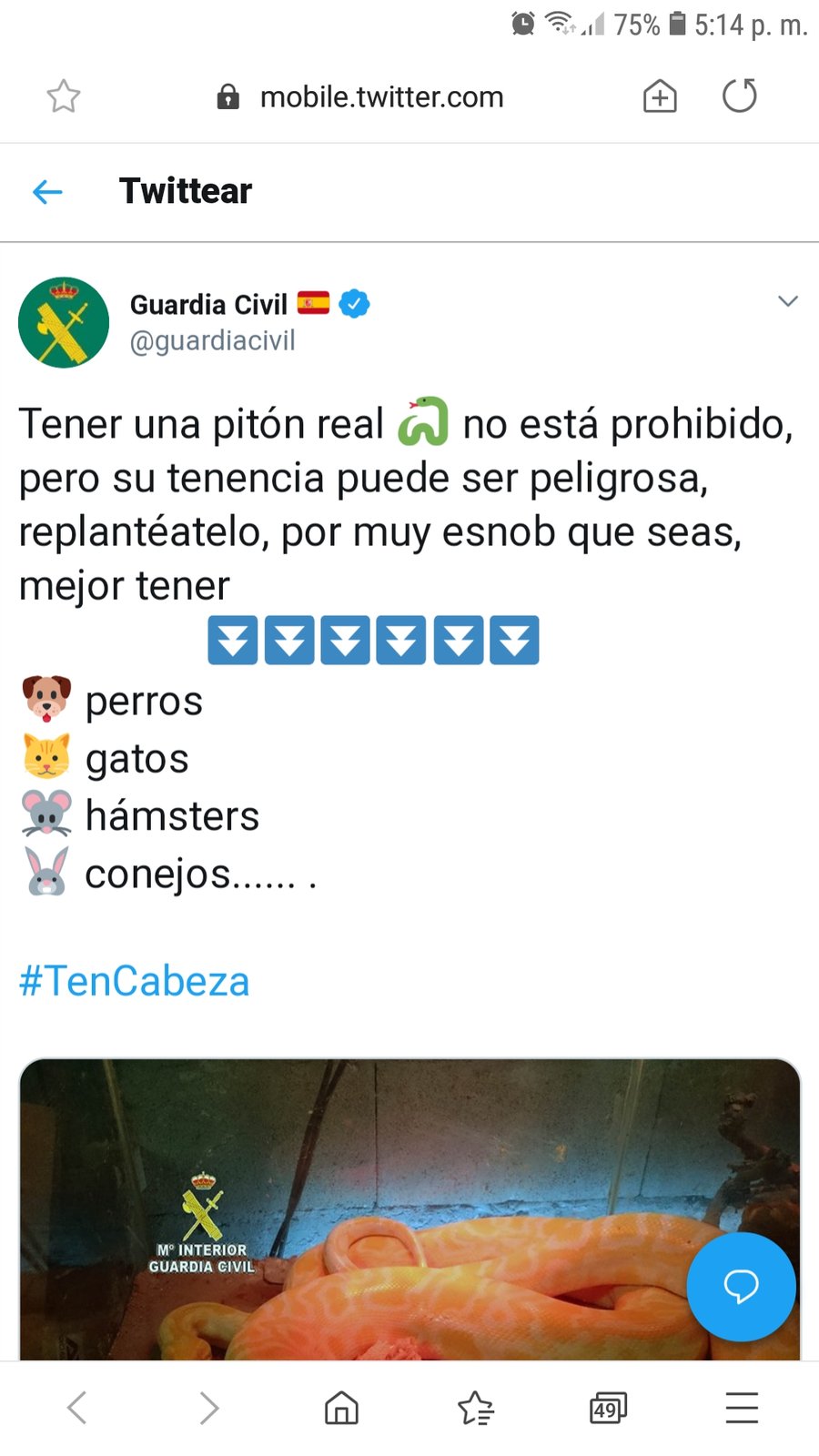Open the #TenCabeza hashtag
The image size is (819, 1456).
[x=135, y=981]
